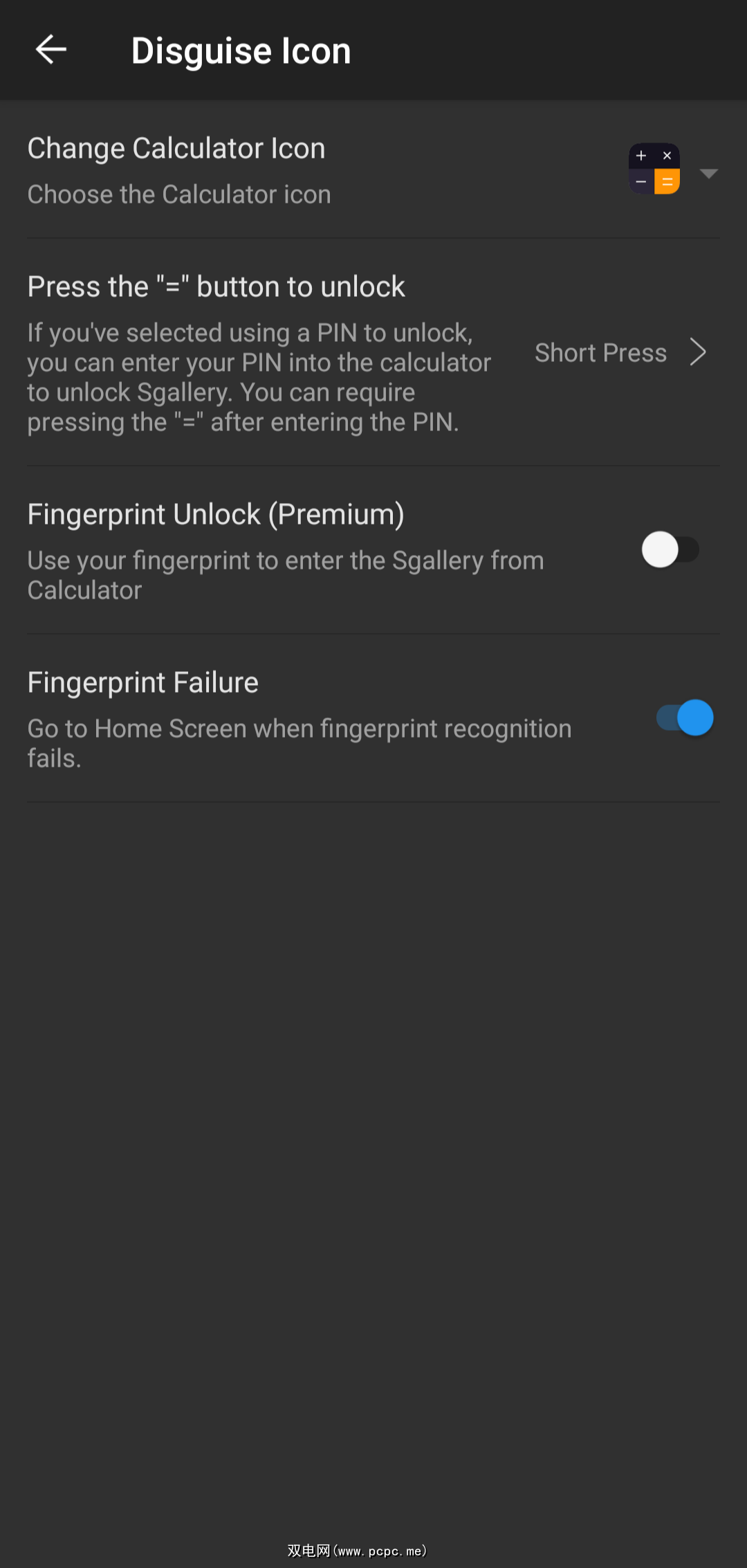
Task: Open Short Press unlock option
Action: (x=620, y=353)
